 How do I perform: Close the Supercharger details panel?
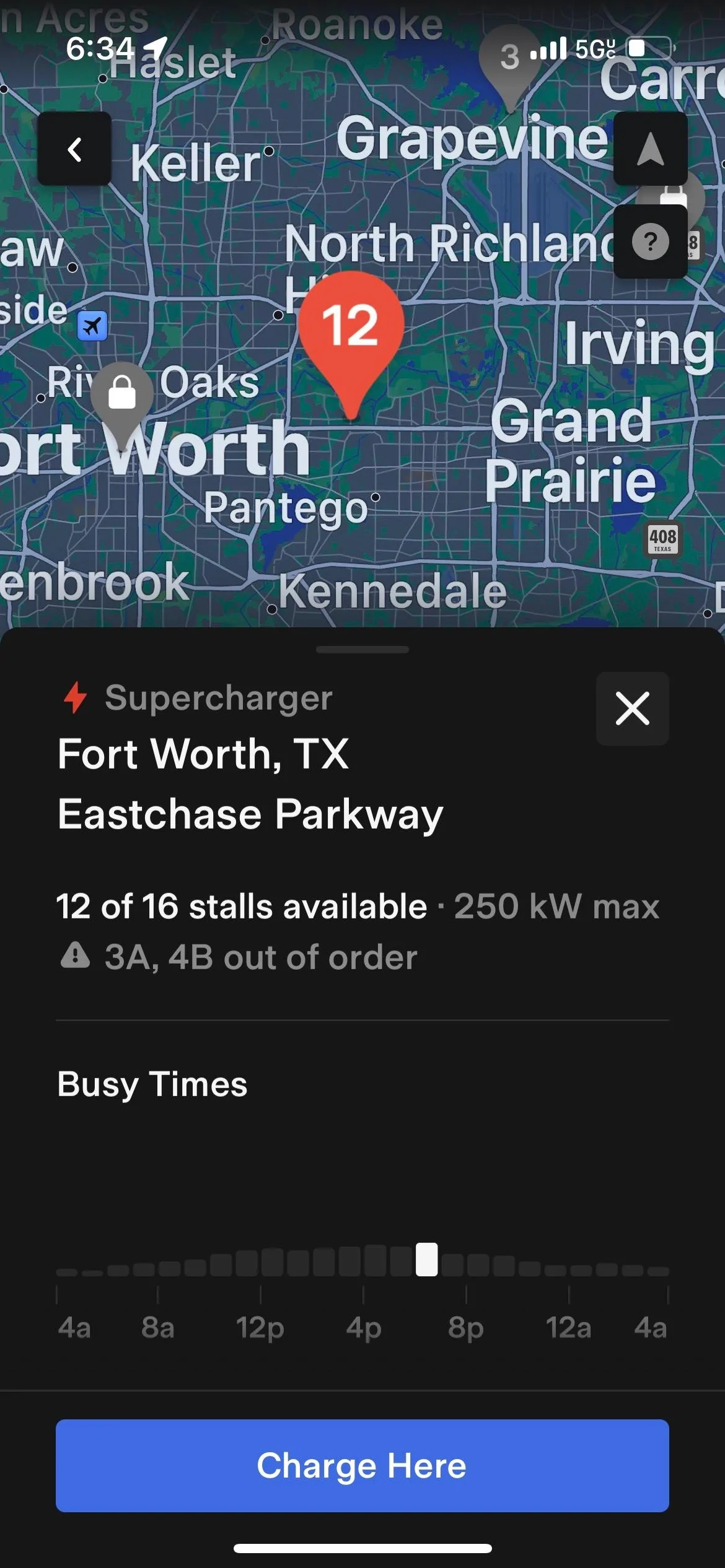click(632, 708)
